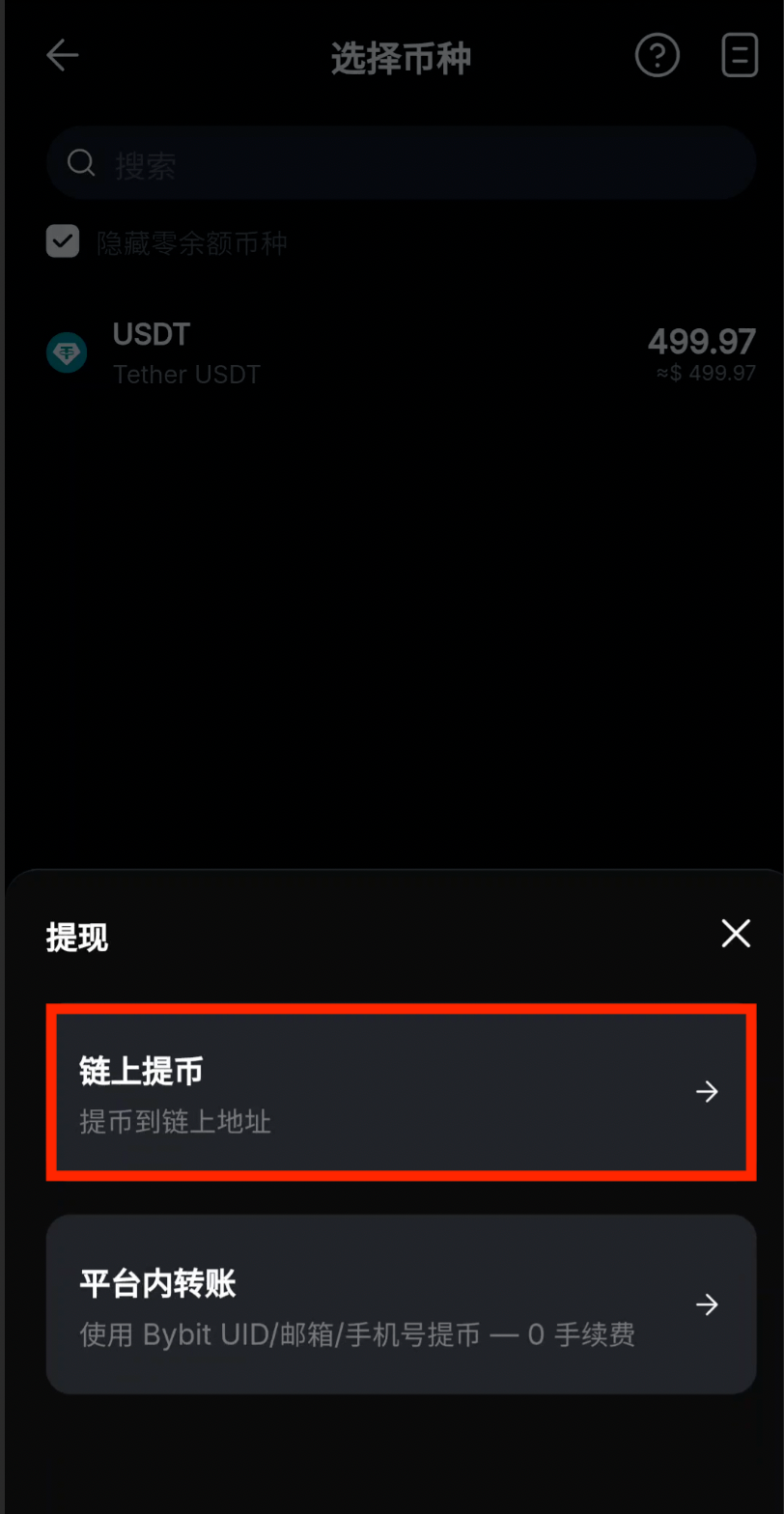The height and width of the screenshot is (1514, 784).
Task: Expand the on-chain withdrawal 链上提币 option
Action: coord(401,1092)
